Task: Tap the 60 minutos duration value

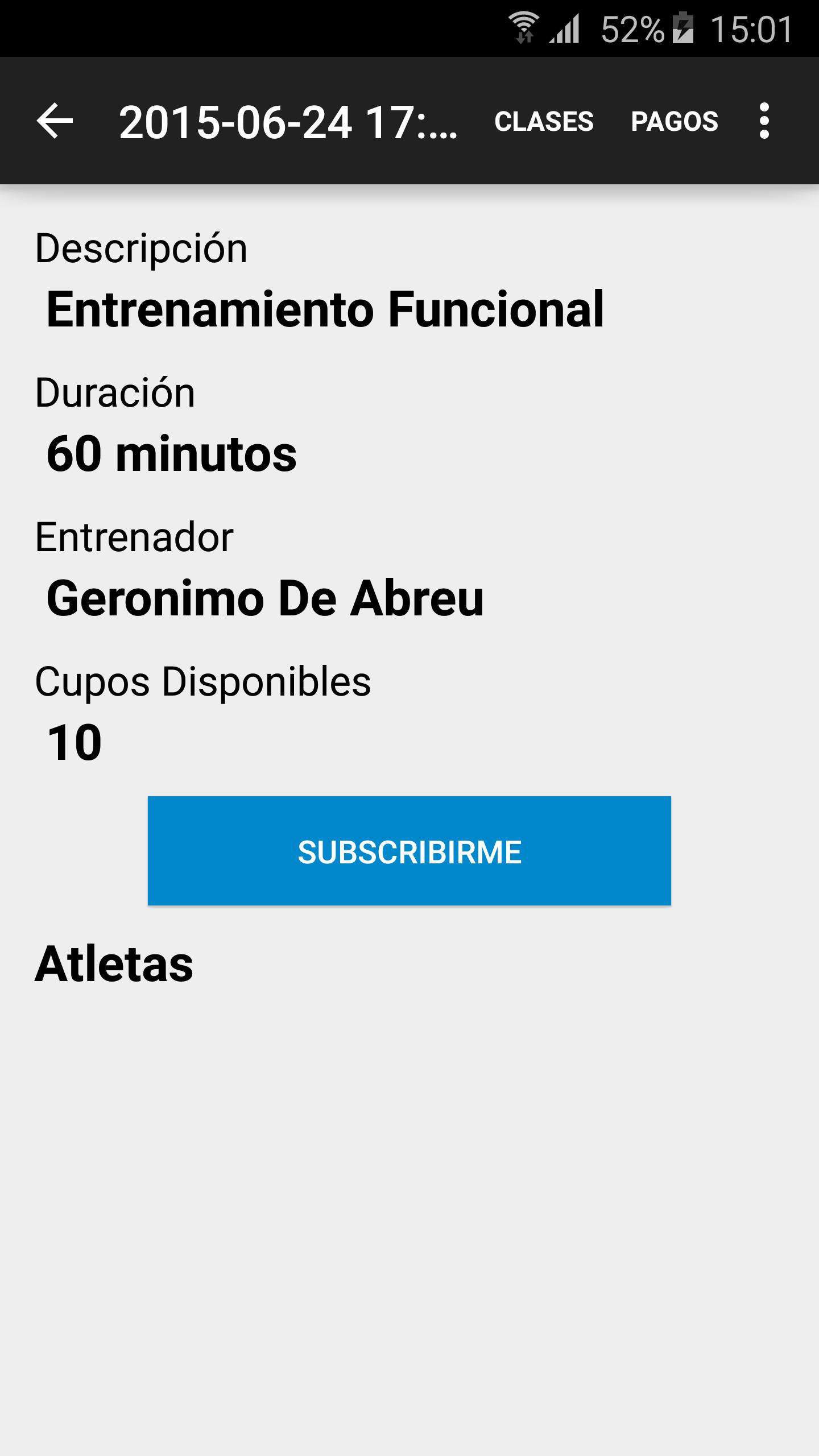Action: point(172,452)
